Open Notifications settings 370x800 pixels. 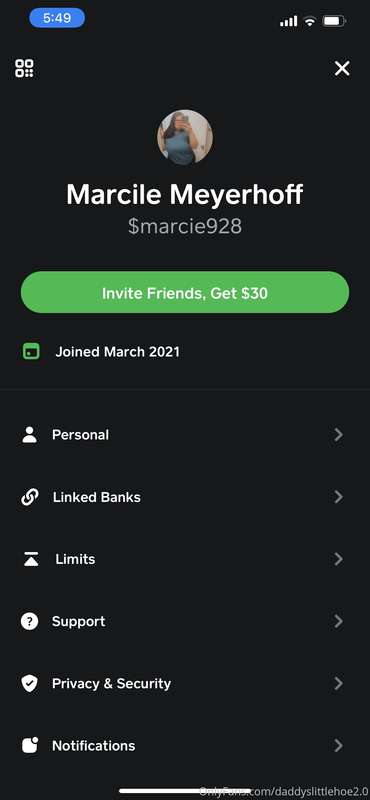pos(185,746)
